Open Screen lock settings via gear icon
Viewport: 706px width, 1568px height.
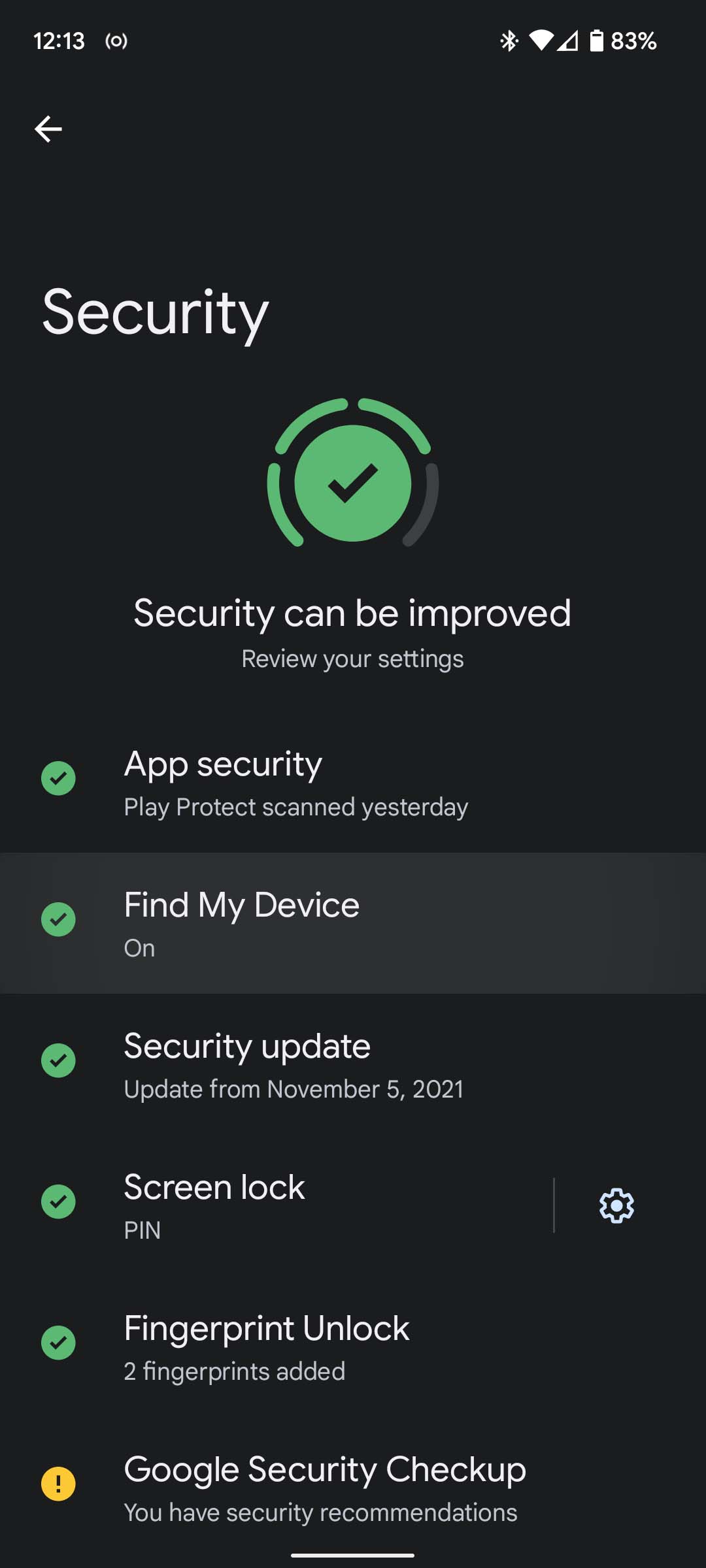[615, 1206]
